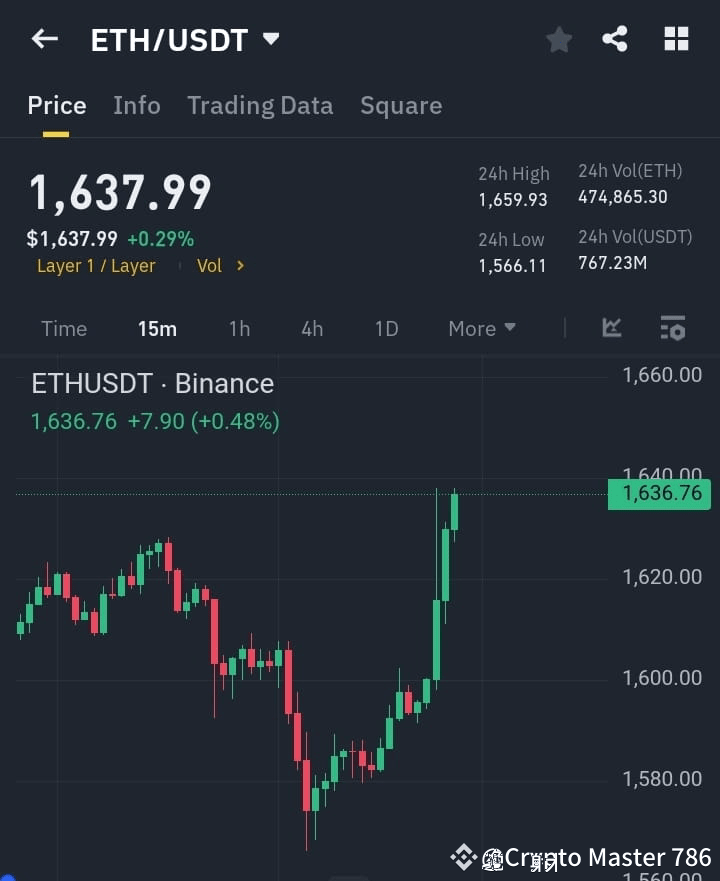
Task: Tap the current price tag 1,636.76
Action: coord(658,494)
